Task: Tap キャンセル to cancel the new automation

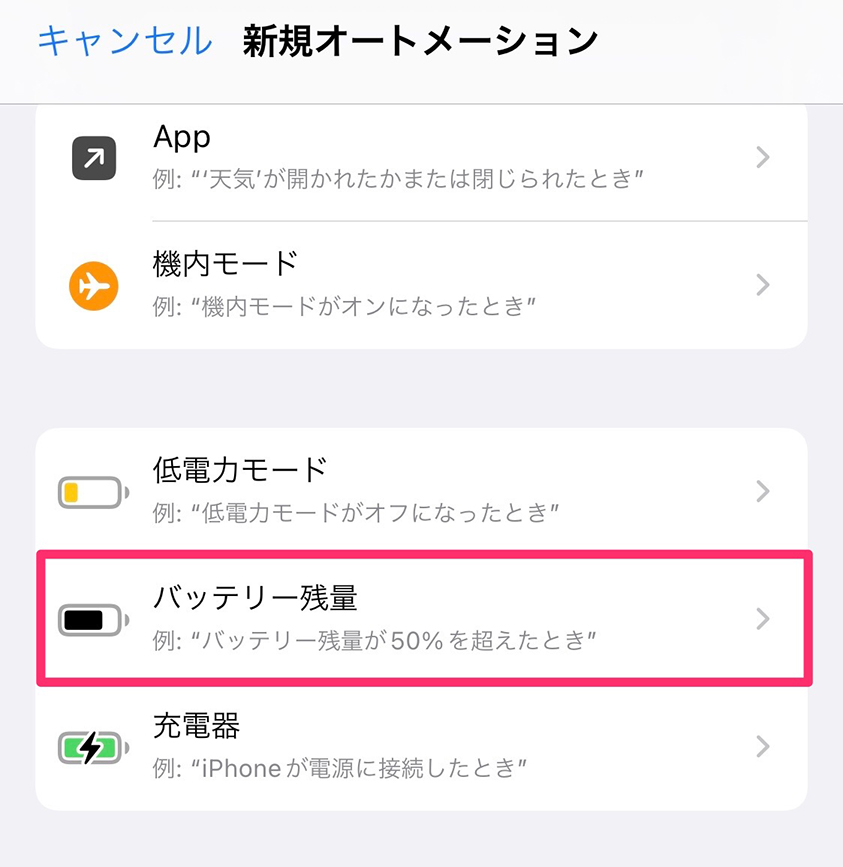Action: coord(125,41)
